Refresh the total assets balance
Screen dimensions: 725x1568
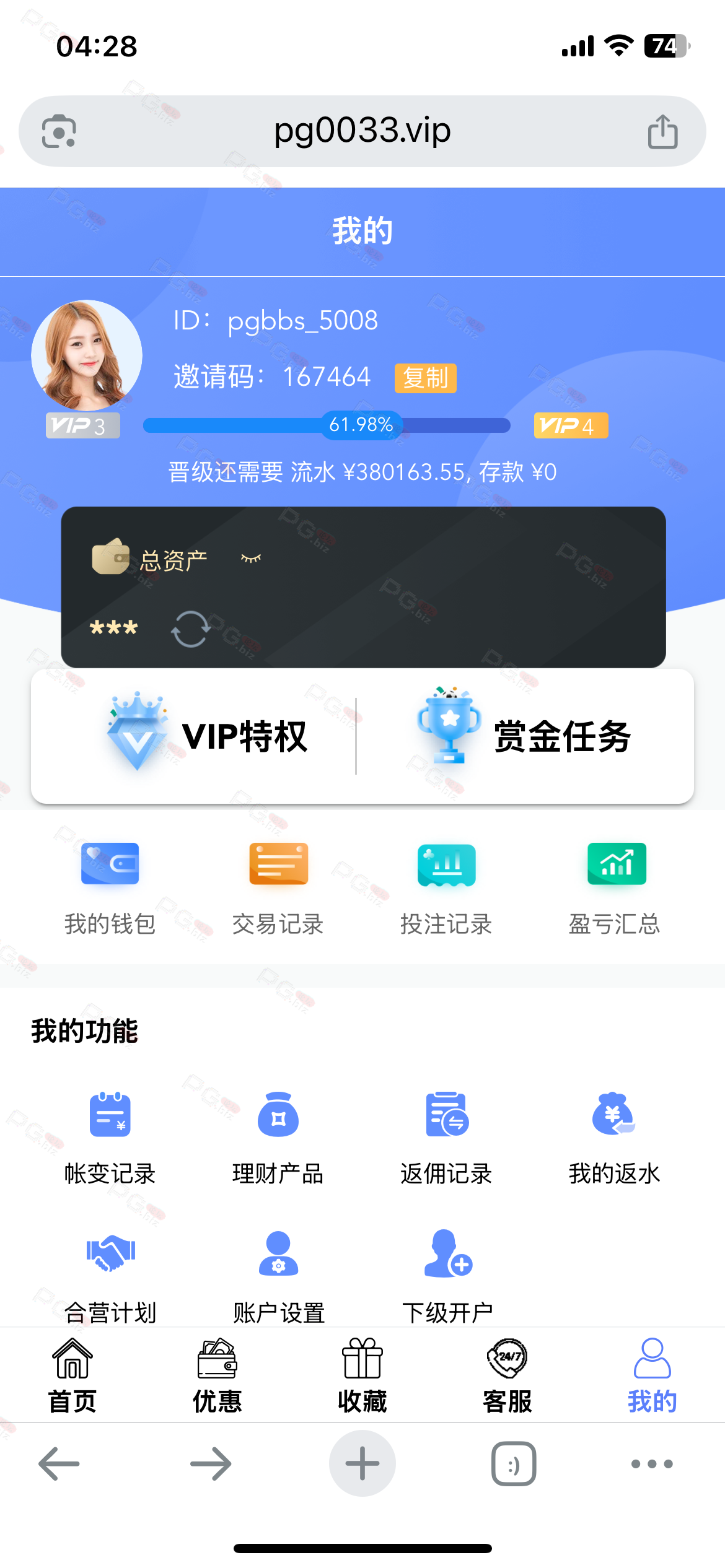tap(190, 629)
